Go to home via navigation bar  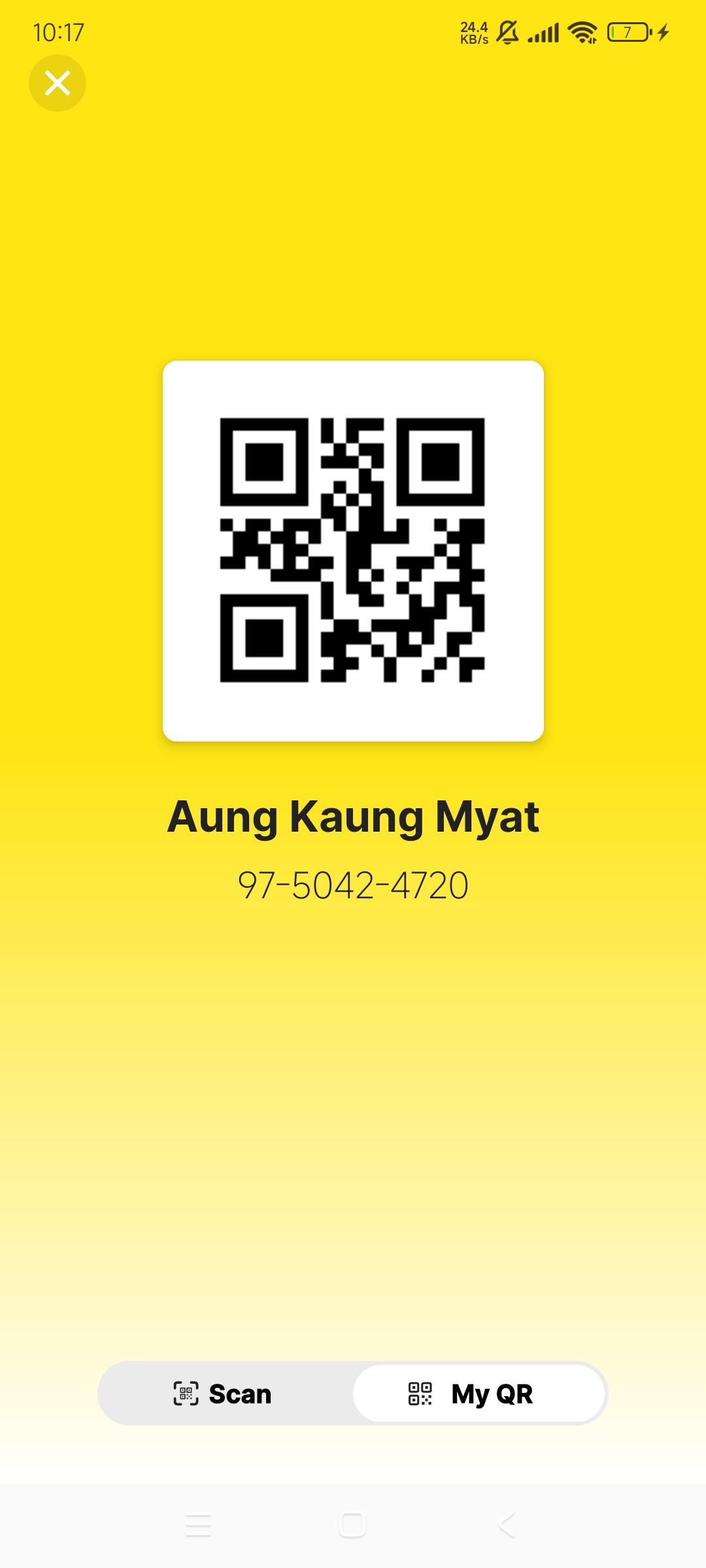pyautogui.click(x=352, y=1526)
